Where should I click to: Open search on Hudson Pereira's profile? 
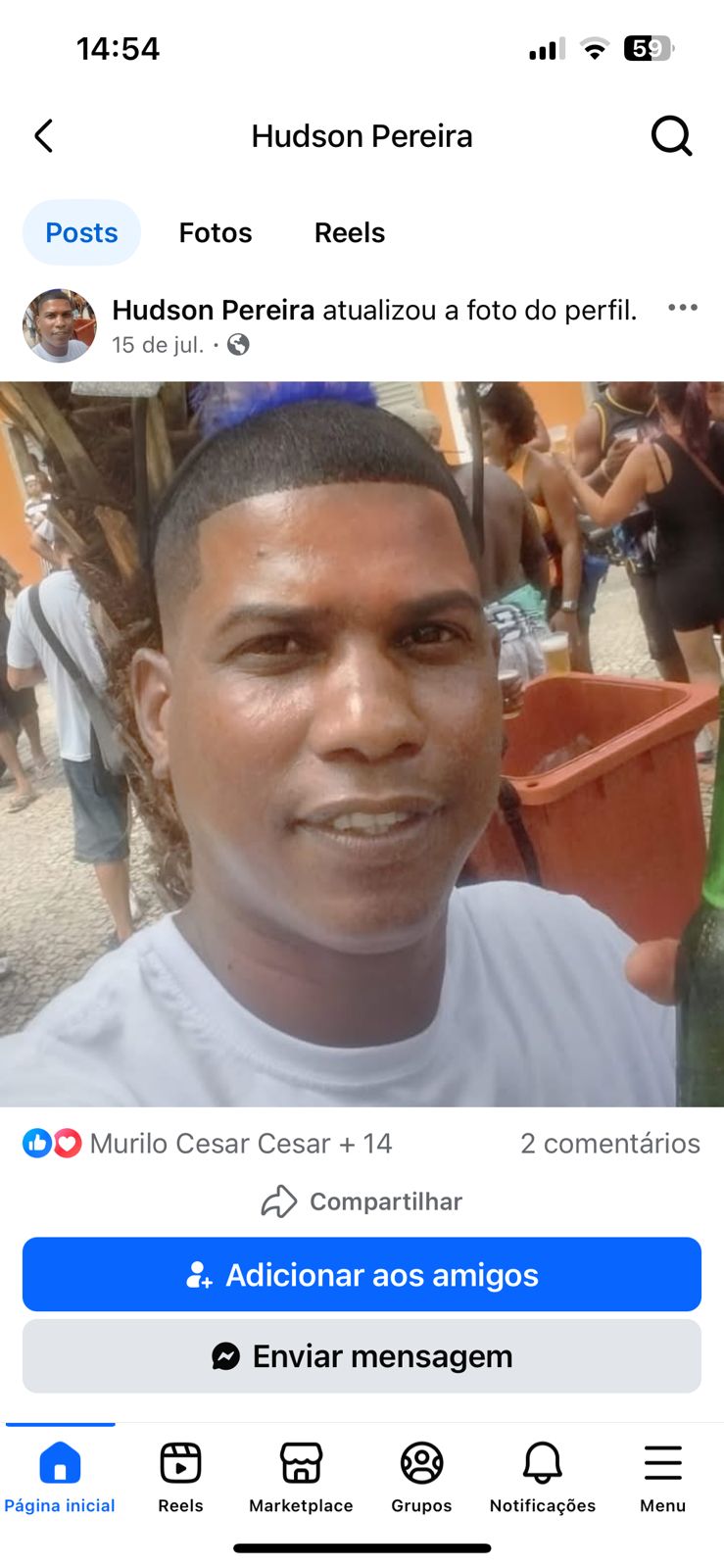coord(671,136)
